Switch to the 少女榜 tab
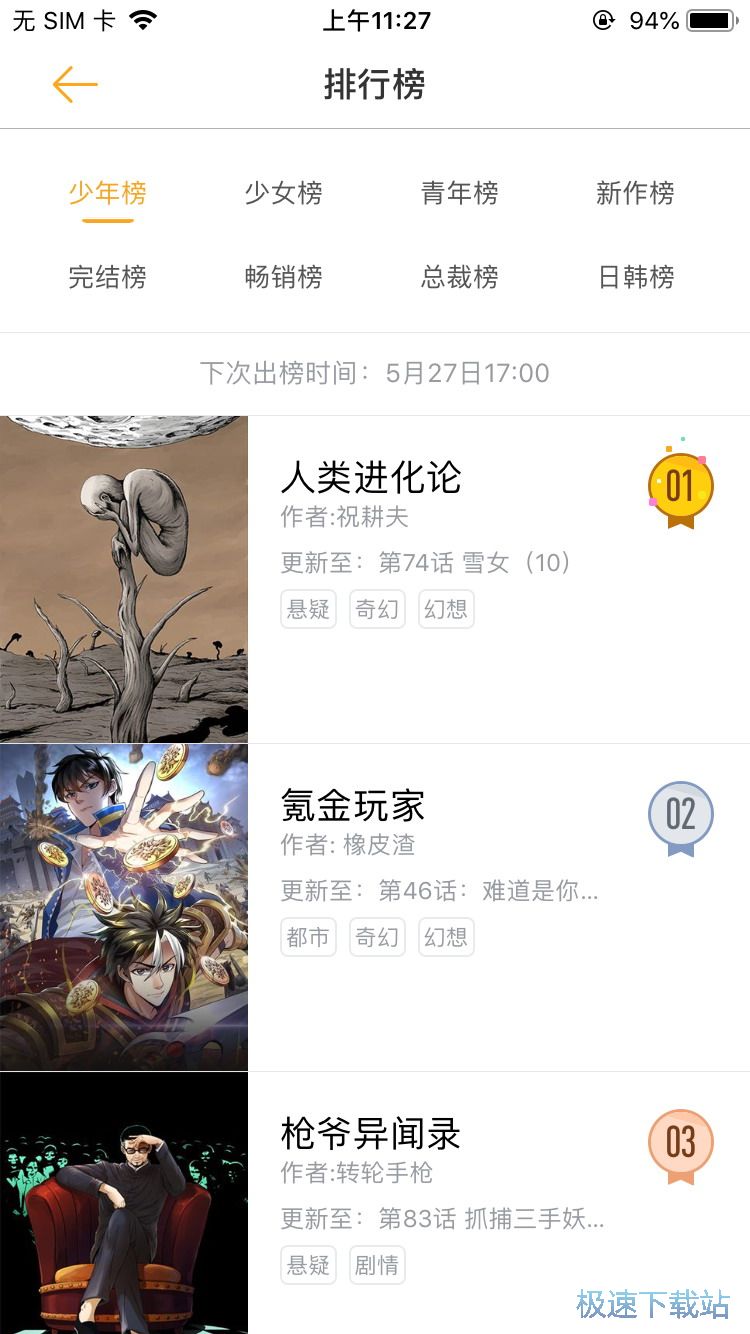The image size is (750, 1334). click(283, 193)
